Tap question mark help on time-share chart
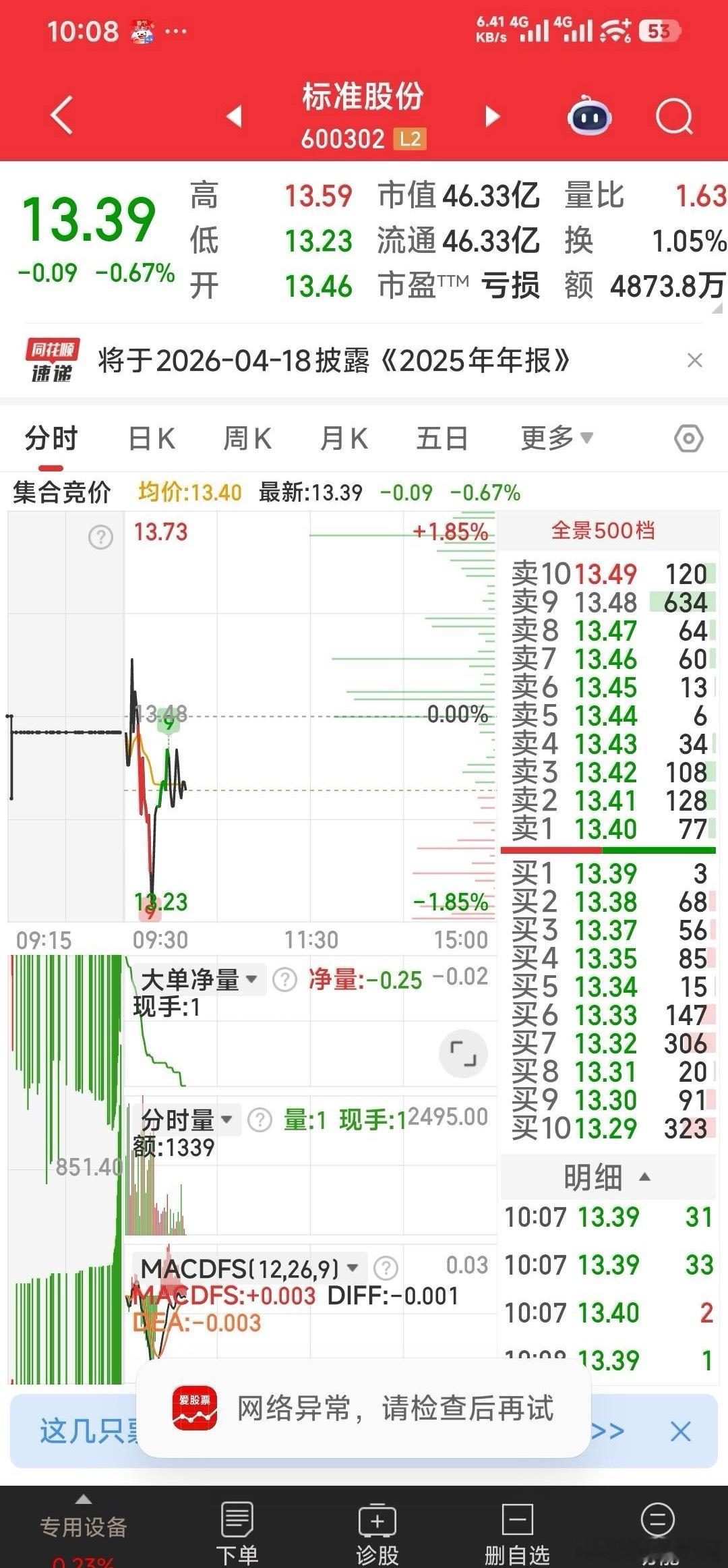This screenshot has width=728, height=1568. pyautogui.click(x=100, y=538)
